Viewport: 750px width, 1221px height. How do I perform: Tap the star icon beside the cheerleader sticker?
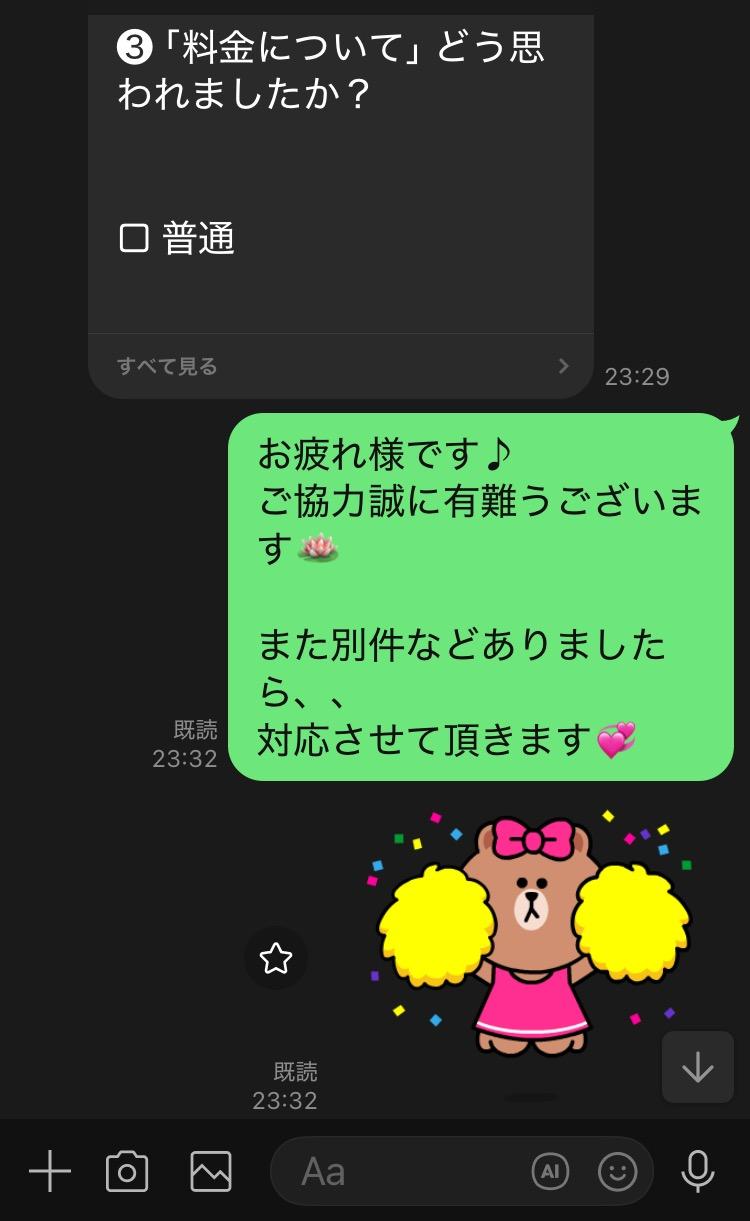click(275, 959)
